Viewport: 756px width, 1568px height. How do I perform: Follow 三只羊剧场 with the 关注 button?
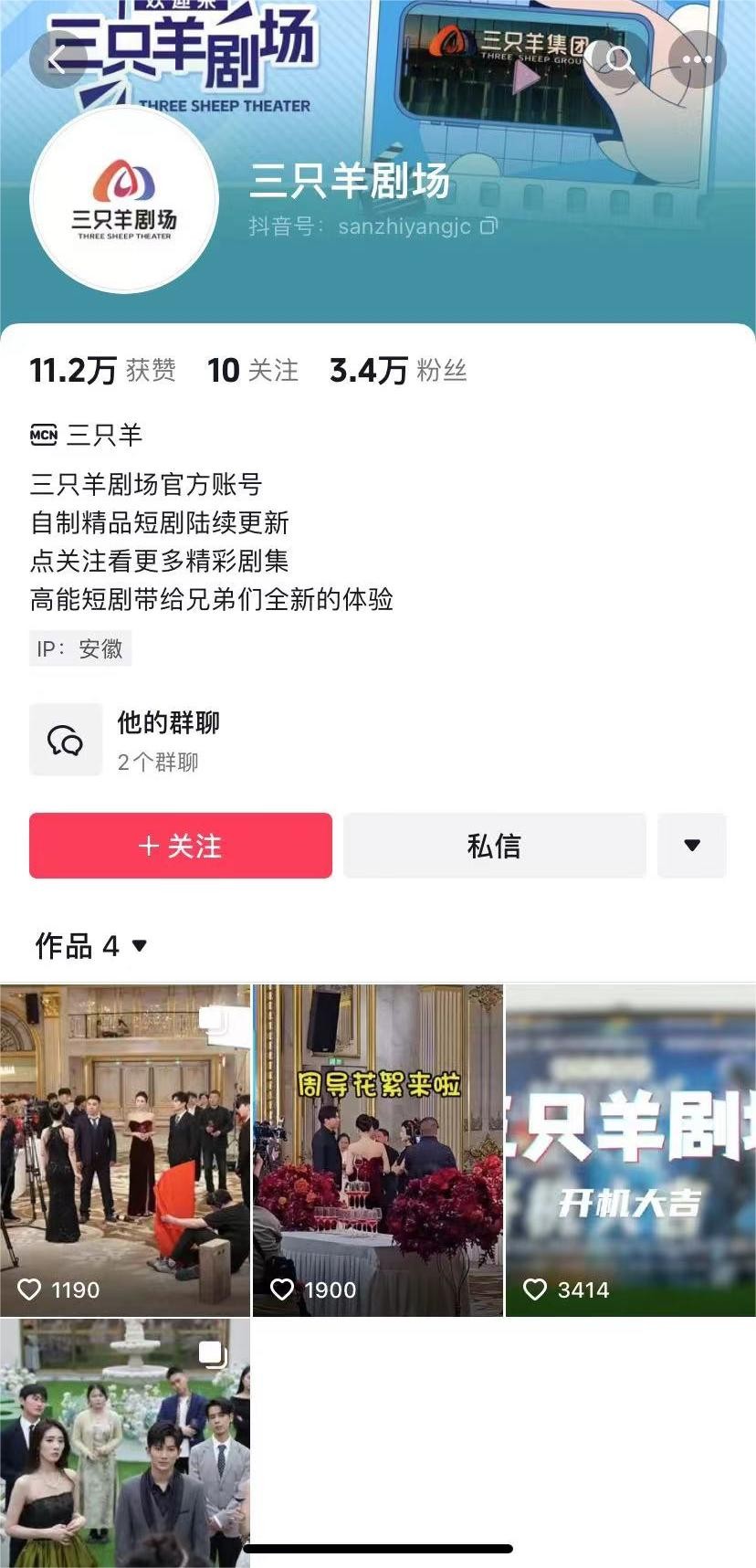click(x=181, y=846)
